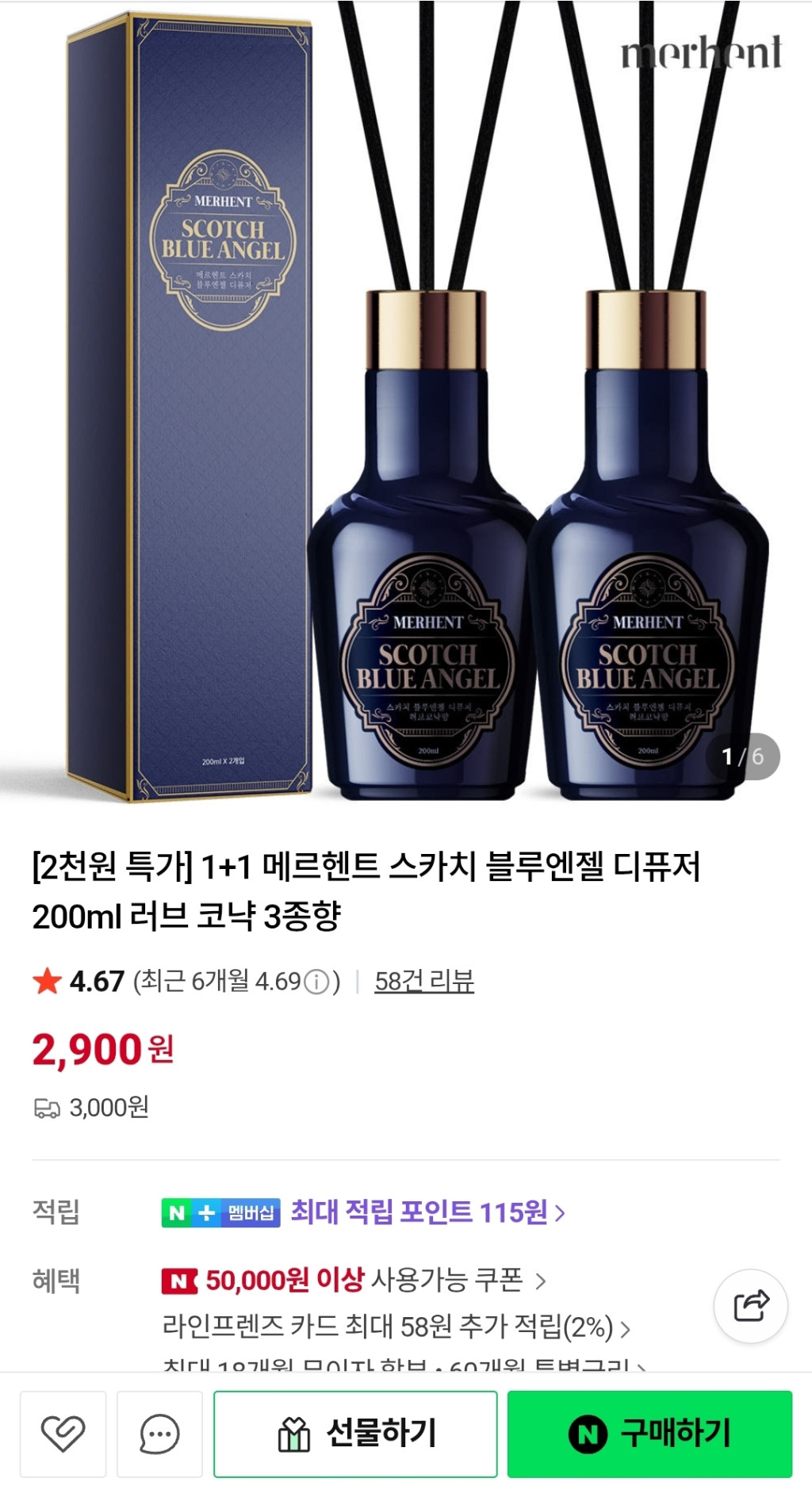
Task: Open the 58건 리뷰 reviews link
Action: pyautogui.click(x=423, y=982)
